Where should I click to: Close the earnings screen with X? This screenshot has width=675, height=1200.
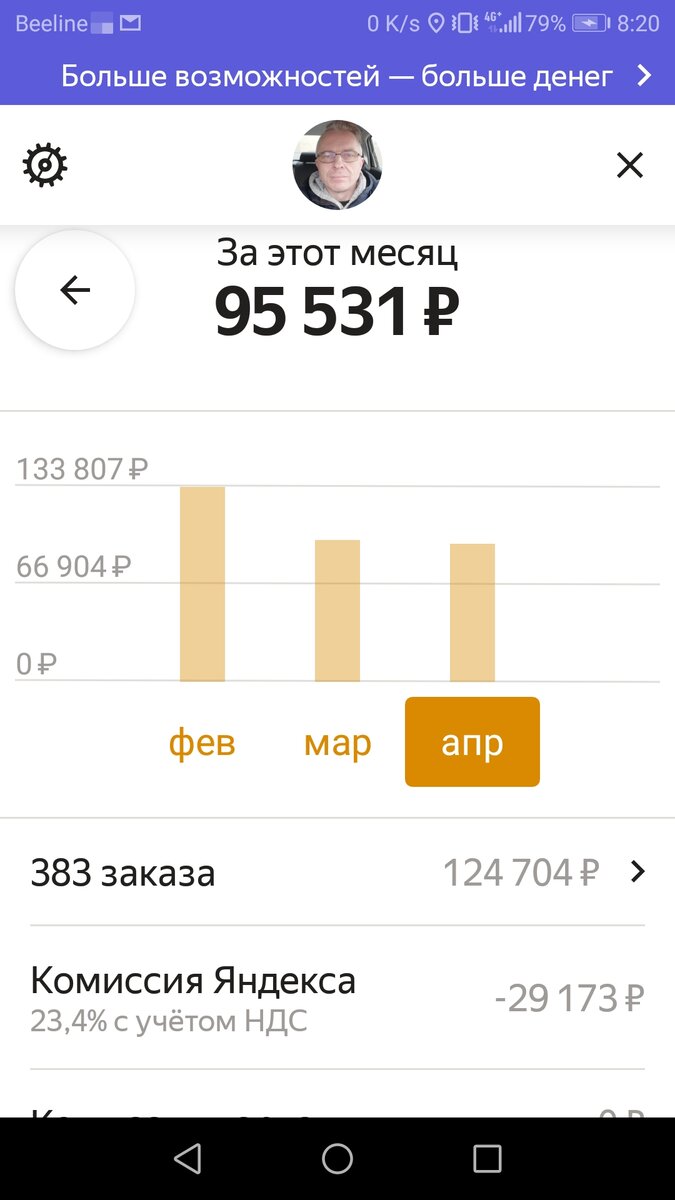pyautogui.click(x=629, y=165)
